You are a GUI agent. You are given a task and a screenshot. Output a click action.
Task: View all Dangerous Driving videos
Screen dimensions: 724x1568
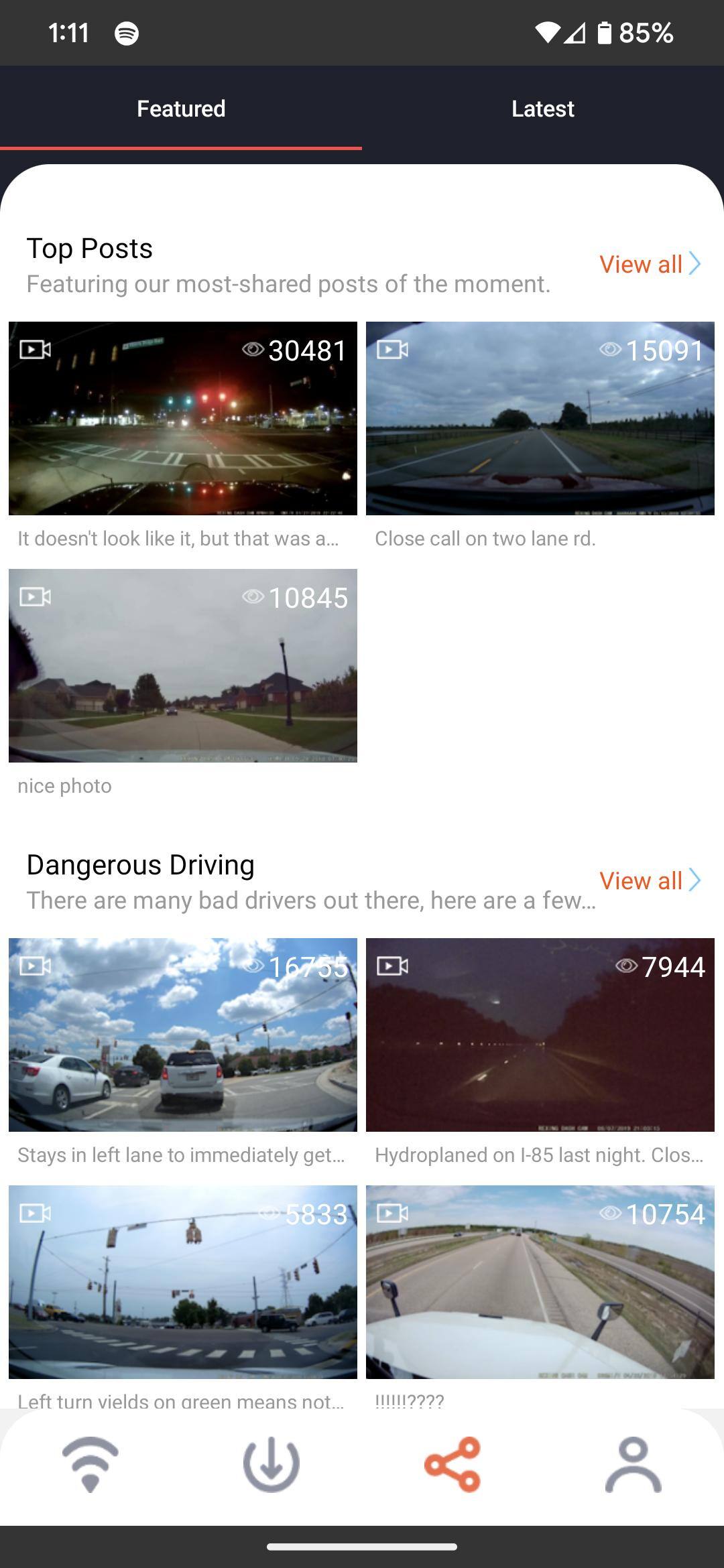[649, 880]
